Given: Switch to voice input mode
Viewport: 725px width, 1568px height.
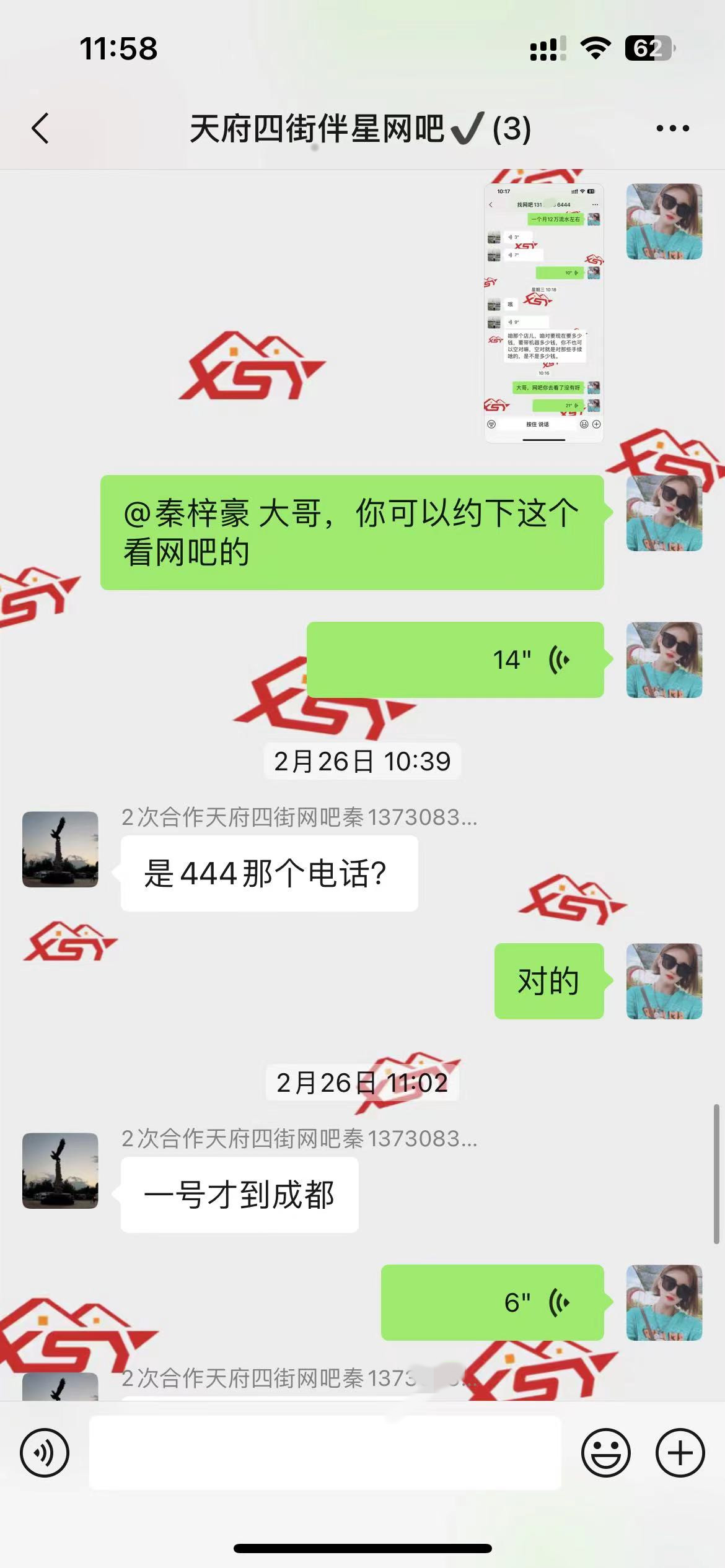Looking at the screenshot, I should tap(45, 1452).
